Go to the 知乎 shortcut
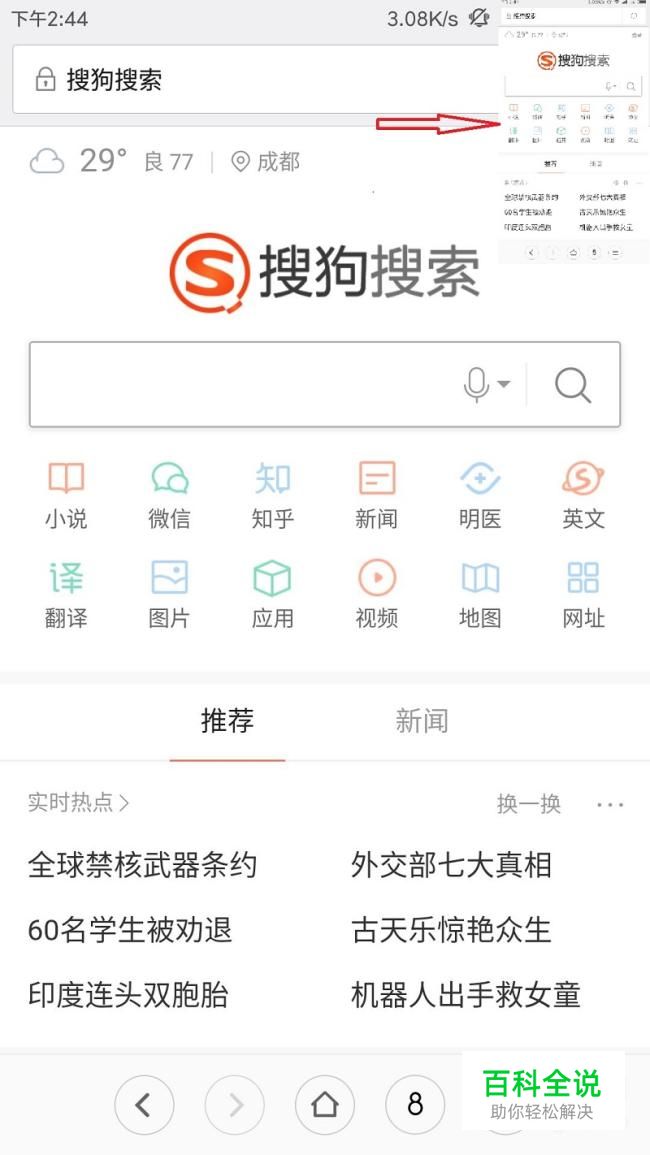This screenshot has width=650, height=1155. (272, 495)
